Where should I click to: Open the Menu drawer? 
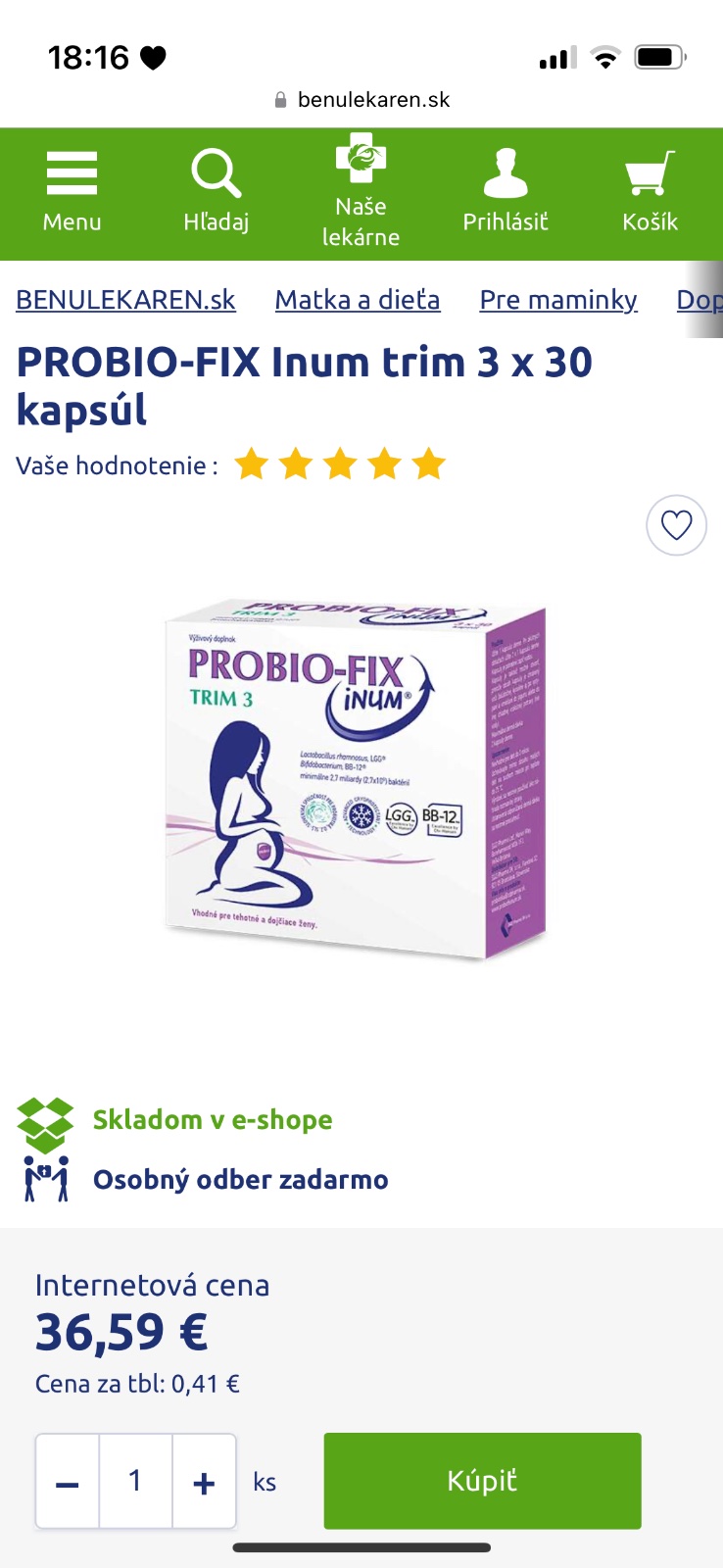(x=72, y=193)
